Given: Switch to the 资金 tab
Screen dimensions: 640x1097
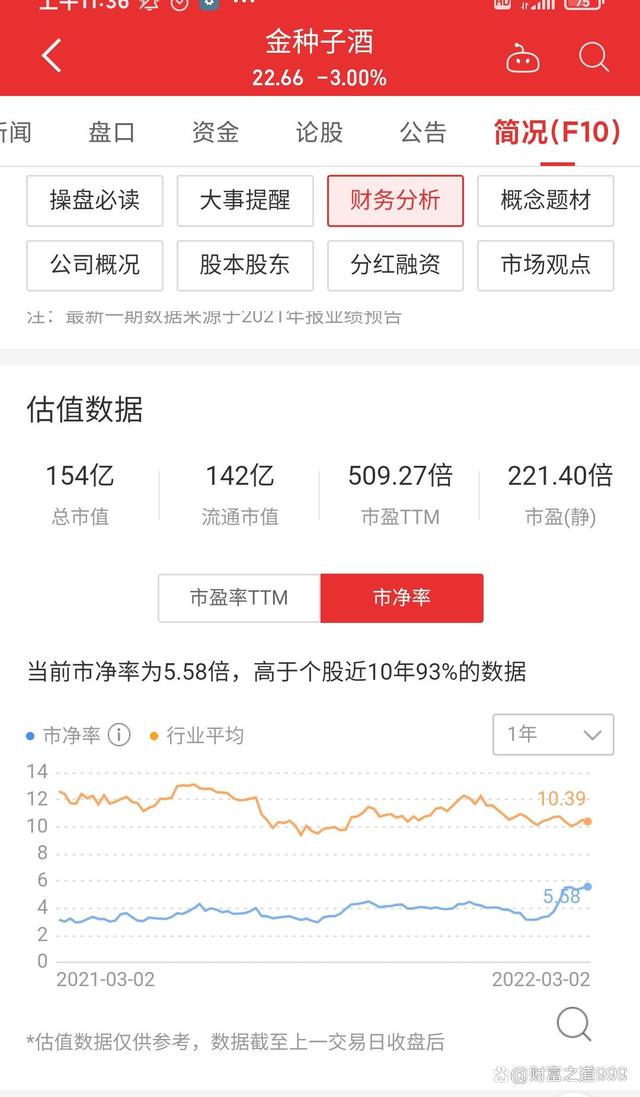Looking at the screenshot, I should click(x=215, y=132).
